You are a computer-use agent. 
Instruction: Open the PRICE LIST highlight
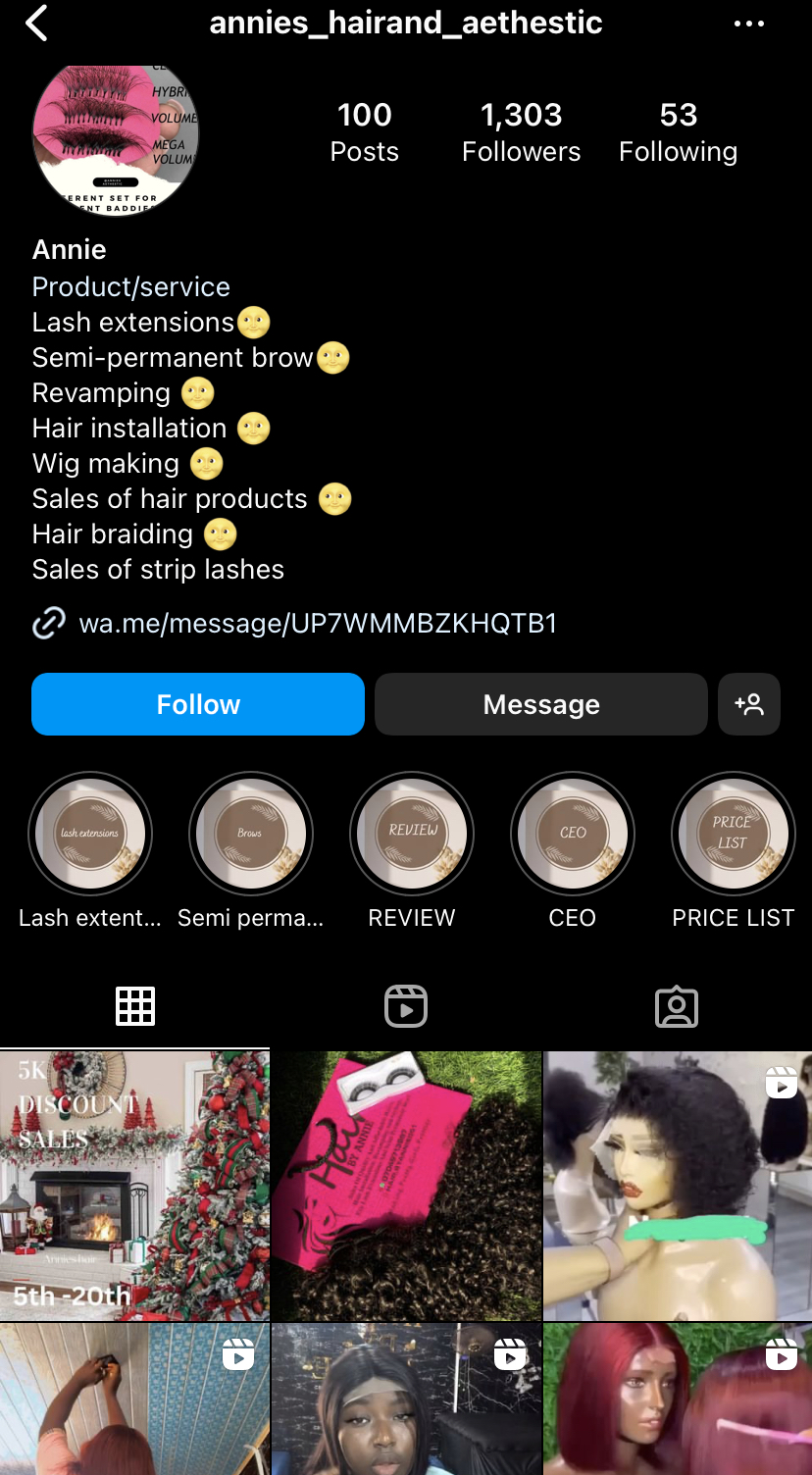tap(733, 834)
